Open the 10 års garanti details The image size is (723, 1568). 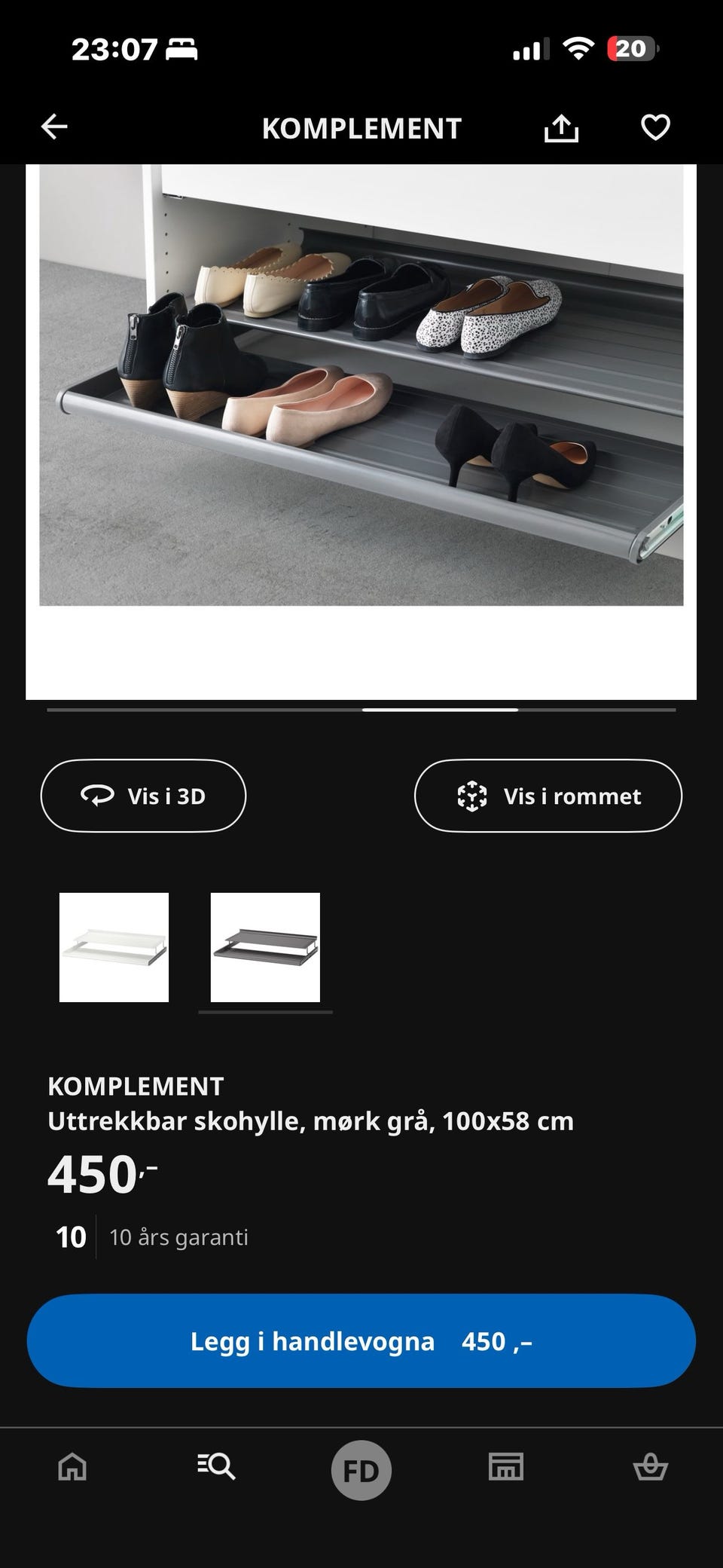[179, 1236]
